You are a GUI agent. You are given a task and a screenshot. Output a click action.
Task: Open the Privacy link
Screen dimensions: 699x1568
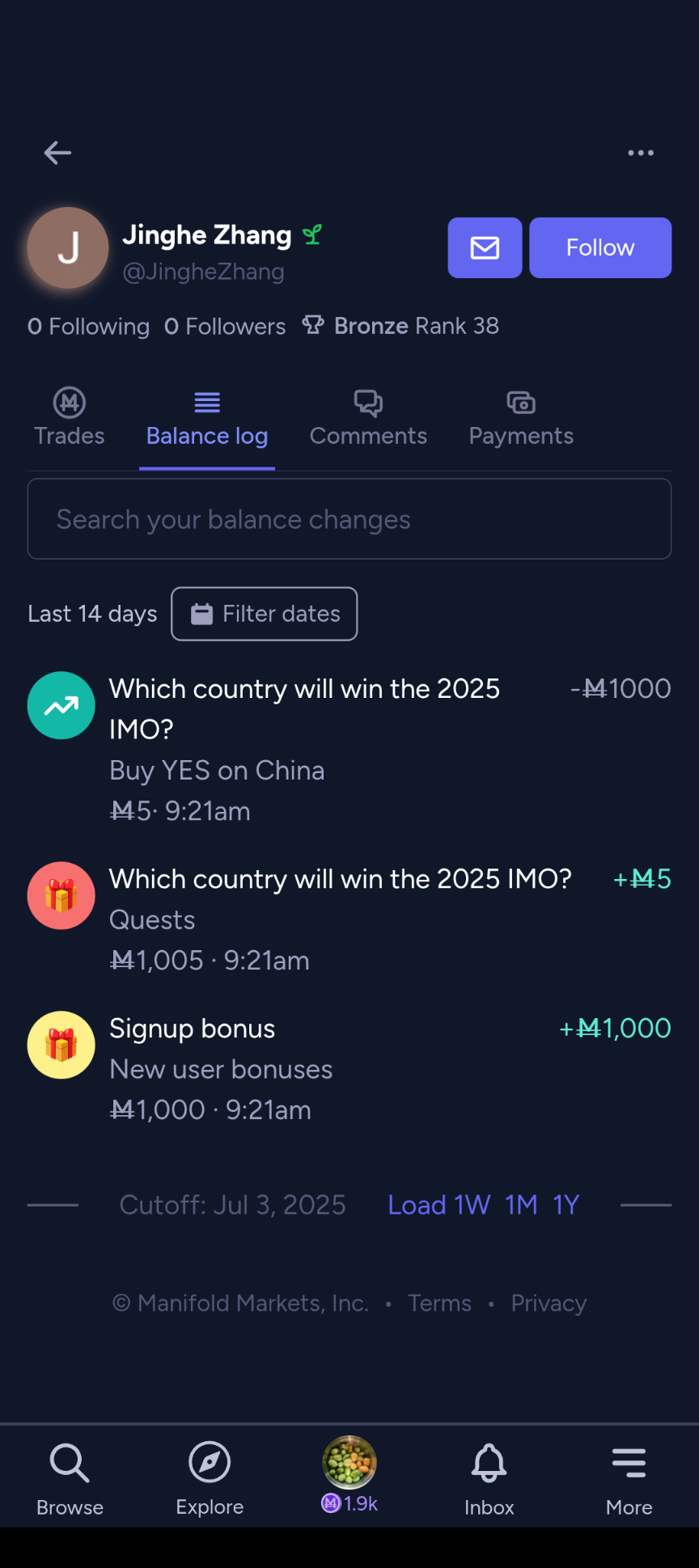(549, 1304)
